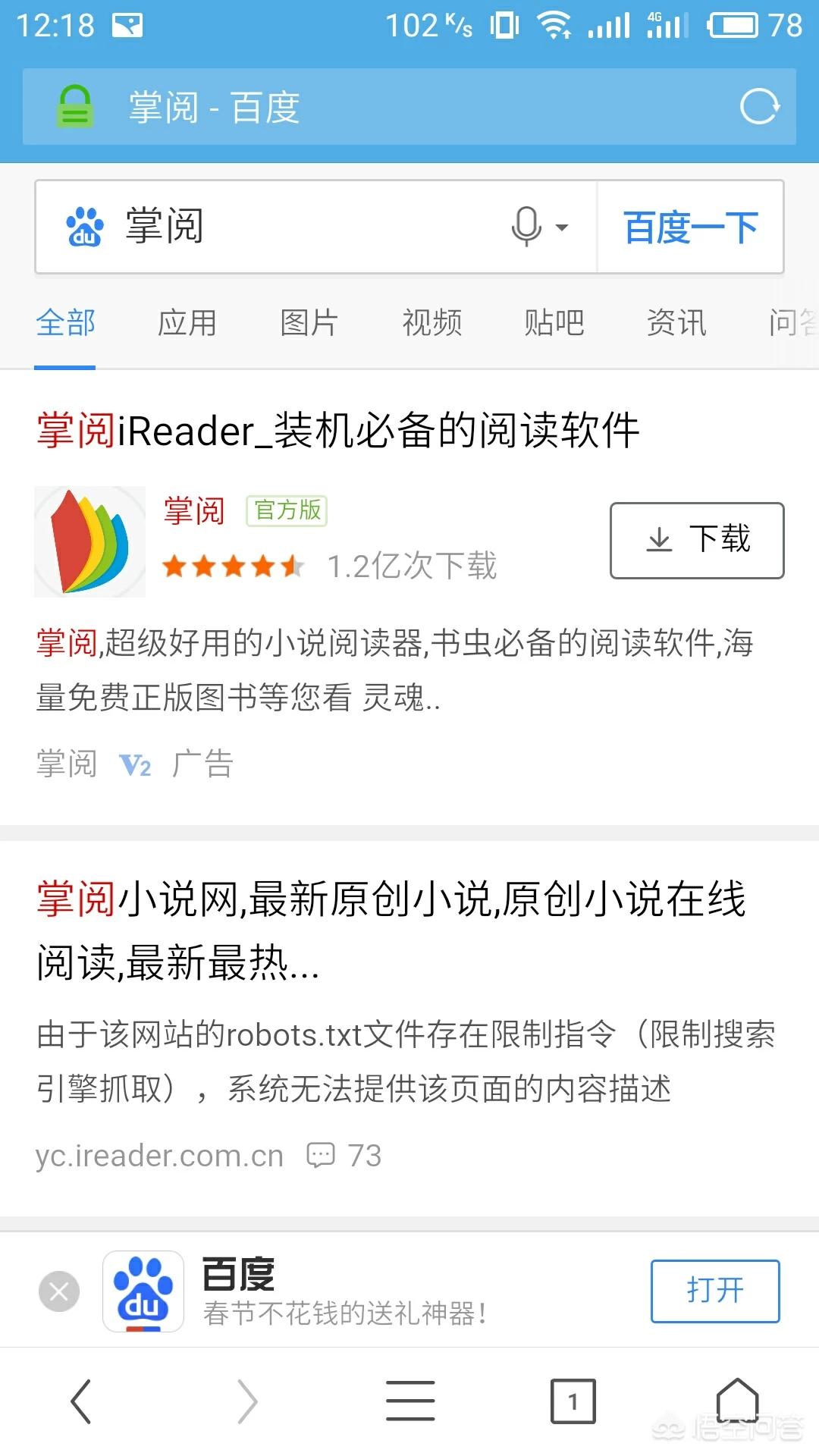Switch to the 视频 tab
The image size is (819, 1456).
pyautogui.click(x=431, y=323)
